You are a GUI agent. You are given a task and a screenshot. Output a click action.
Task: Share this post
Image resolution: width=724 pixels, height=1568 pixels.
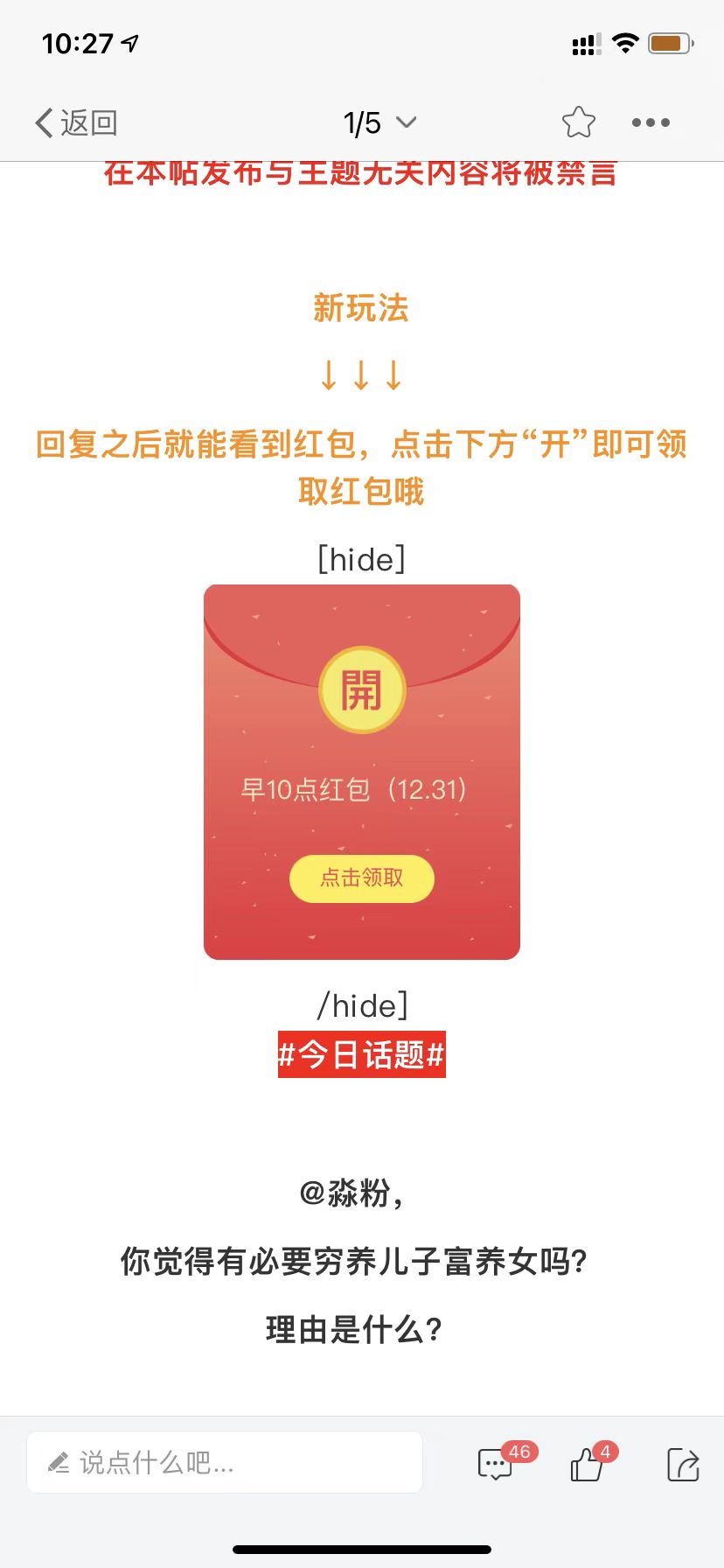(682, 1464)
